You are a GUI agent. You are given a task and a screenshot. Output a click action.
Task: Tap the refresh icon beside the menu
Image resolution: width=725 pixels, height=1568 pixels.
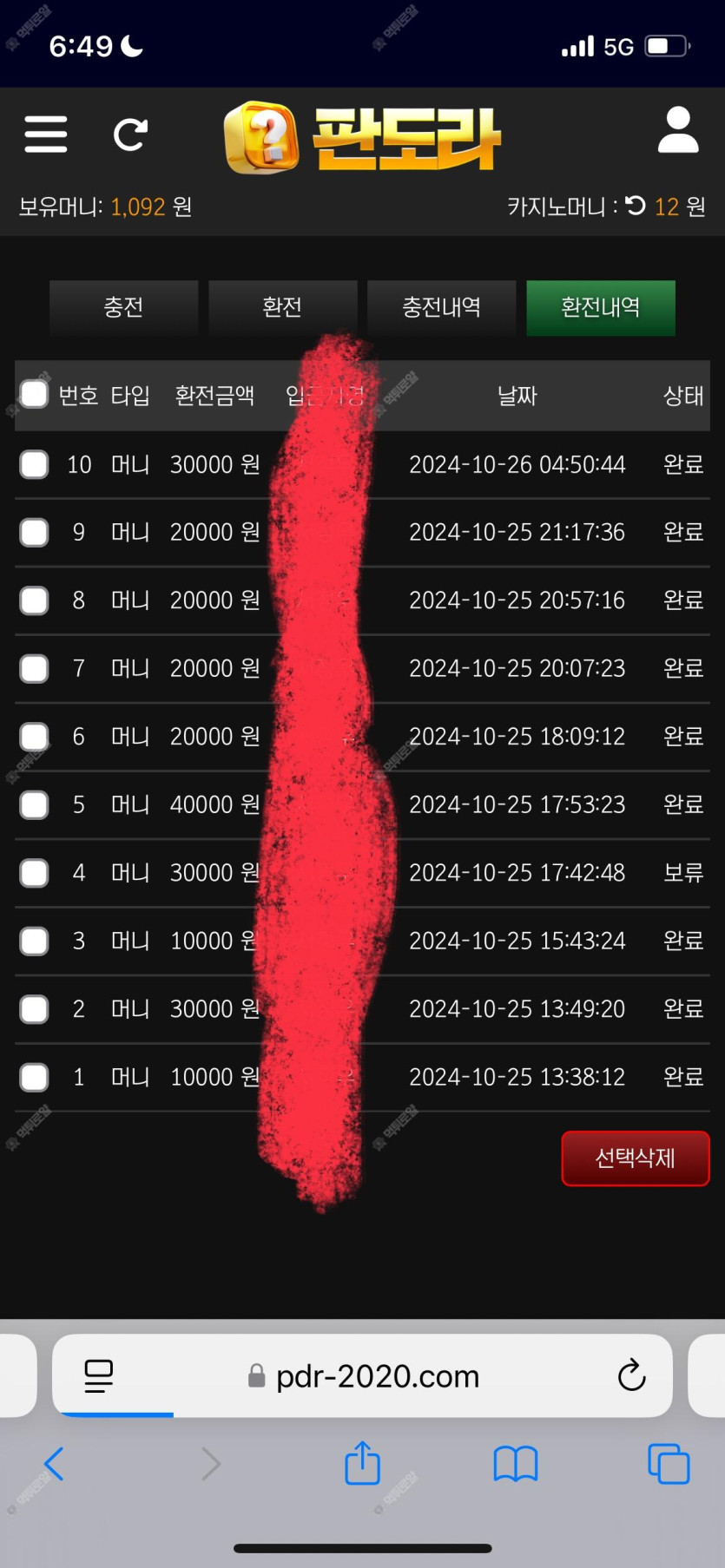(x=130, y=134)
